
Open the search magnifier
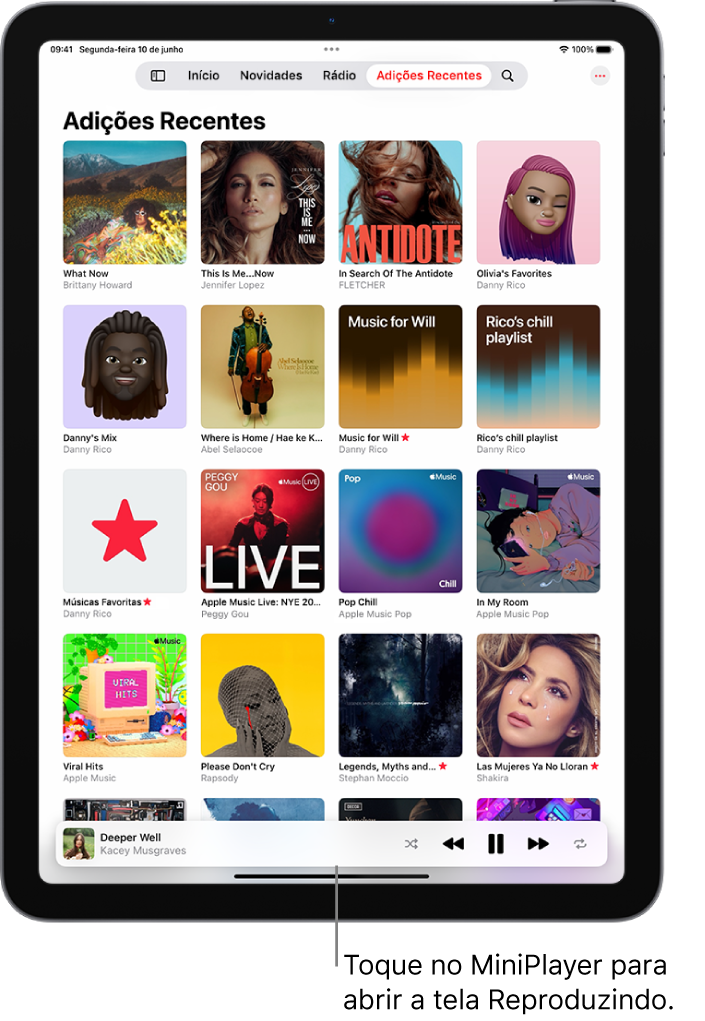[x=508, y=76]
